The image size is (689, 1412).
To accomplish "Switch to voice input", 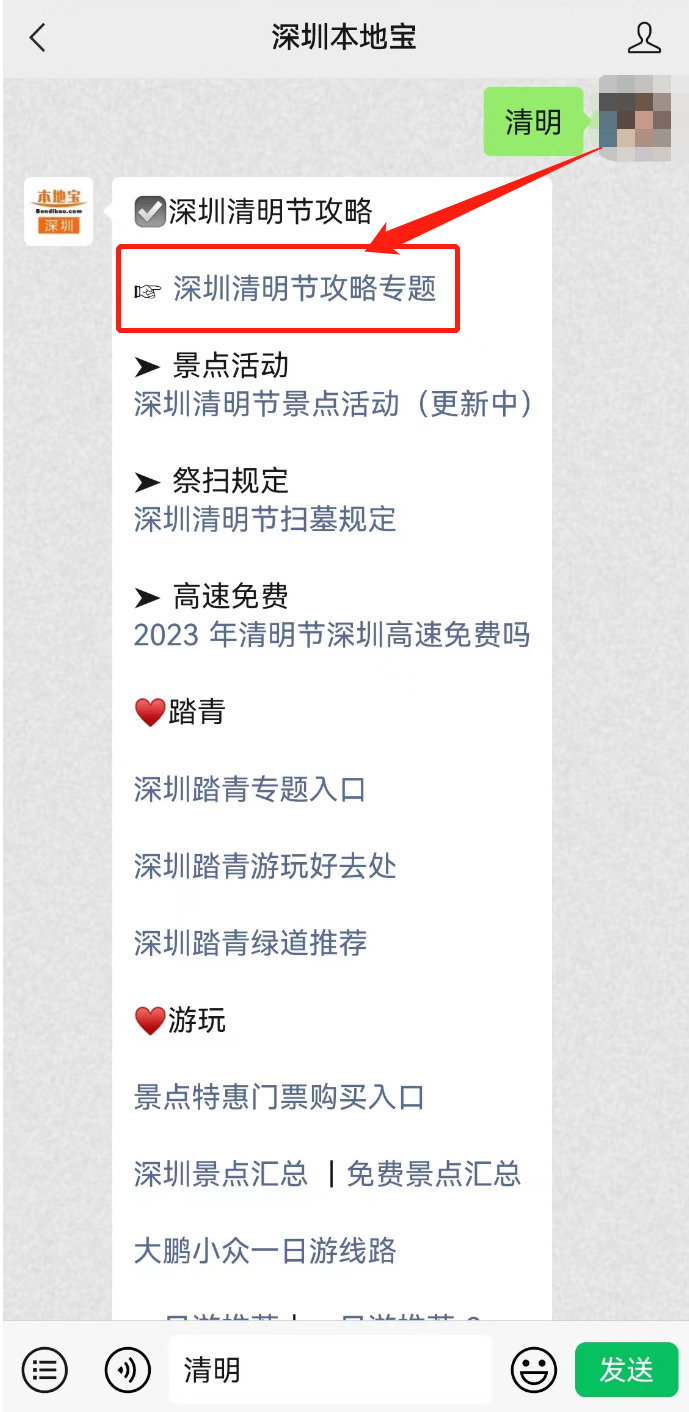I will point(127,1370).
